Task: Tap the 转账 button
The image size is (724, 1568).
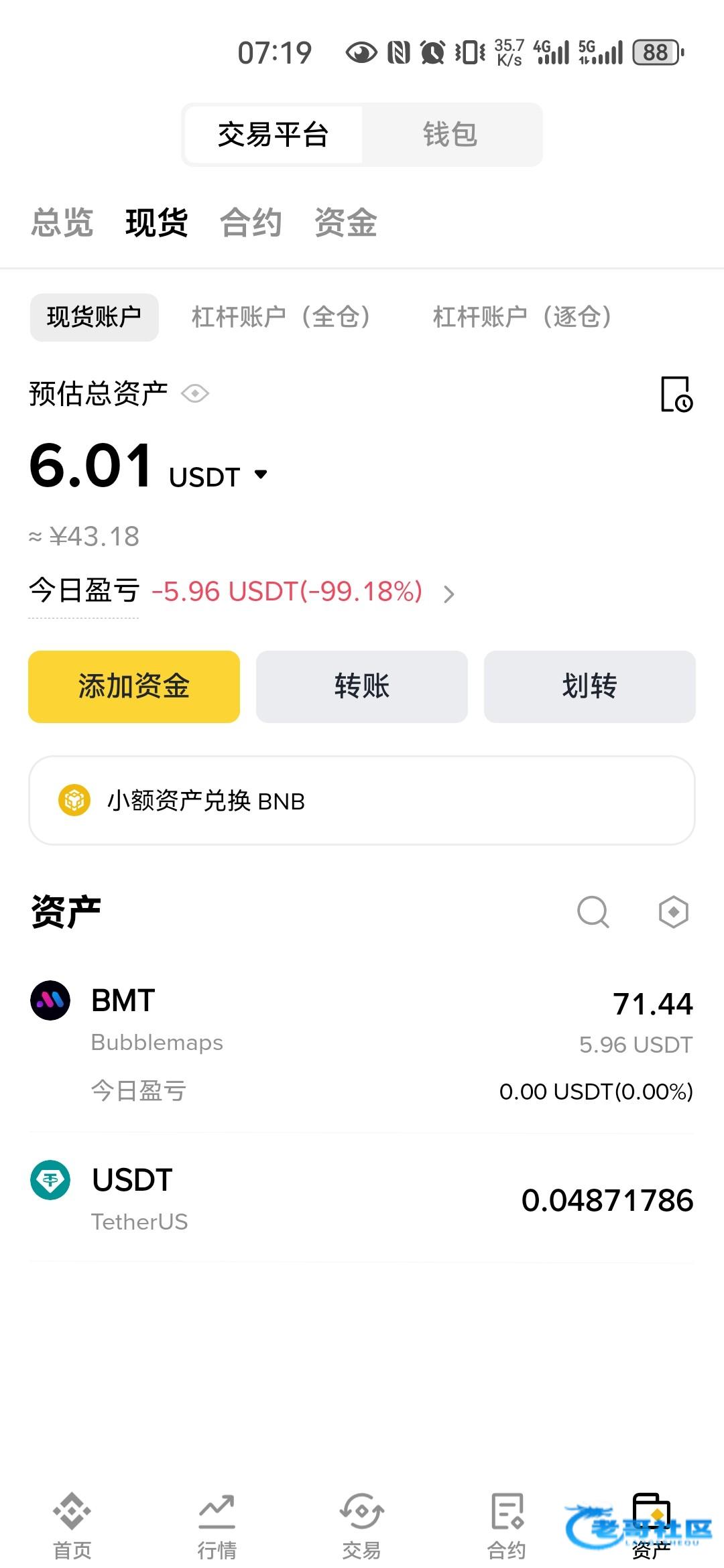Action: [x=362, y=687]
